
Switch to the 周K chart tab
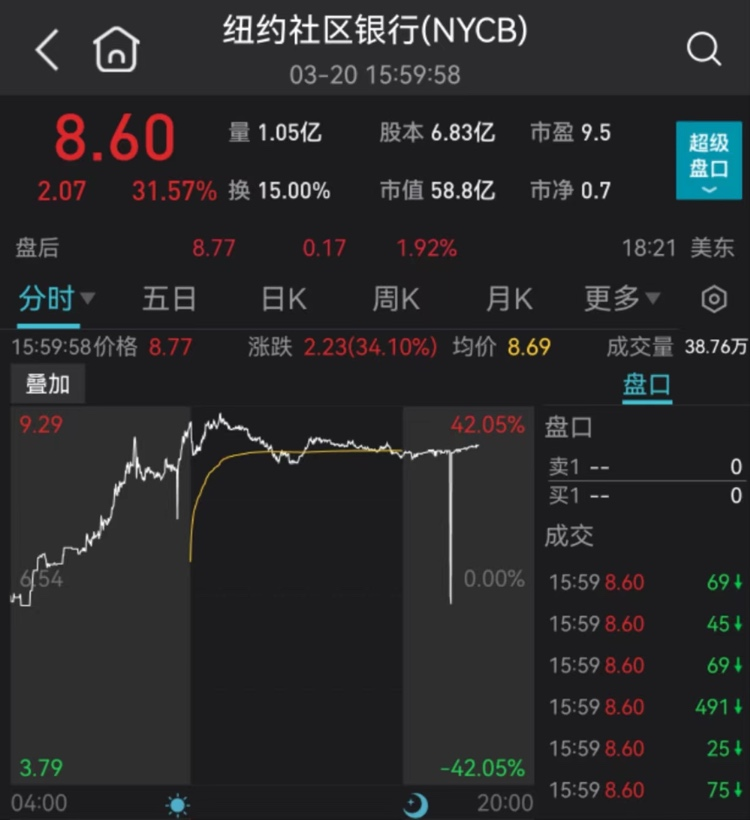(396, 298)
